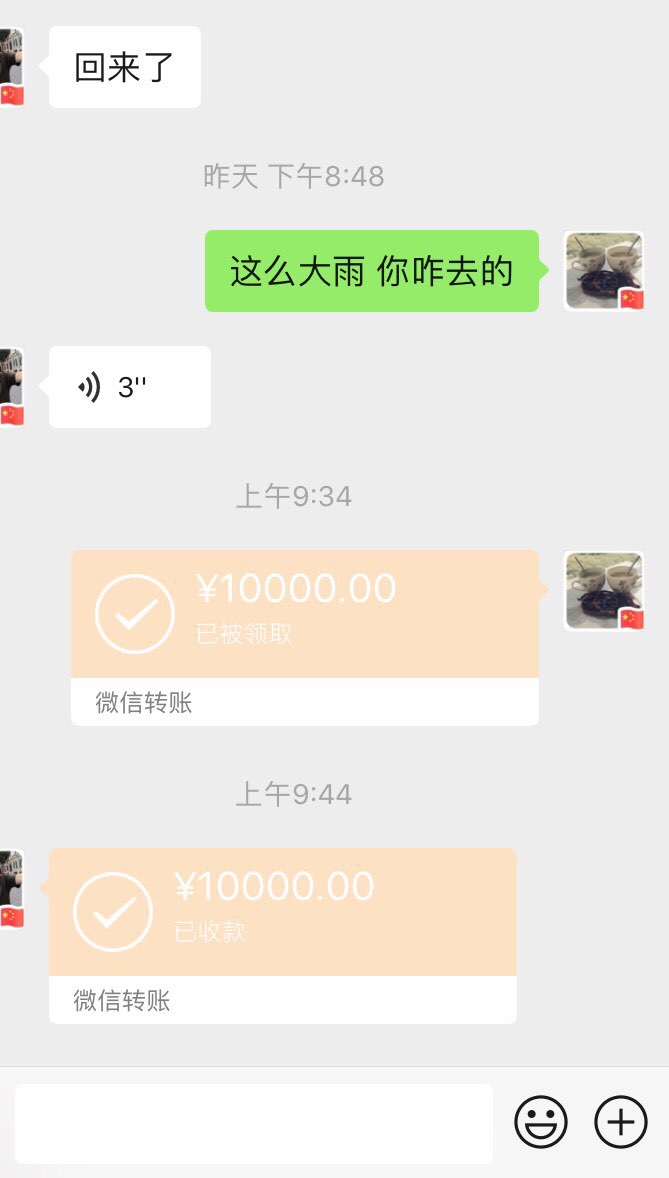Open the plus attachments menu
669x1178 pixels.
click(621, 1122)
